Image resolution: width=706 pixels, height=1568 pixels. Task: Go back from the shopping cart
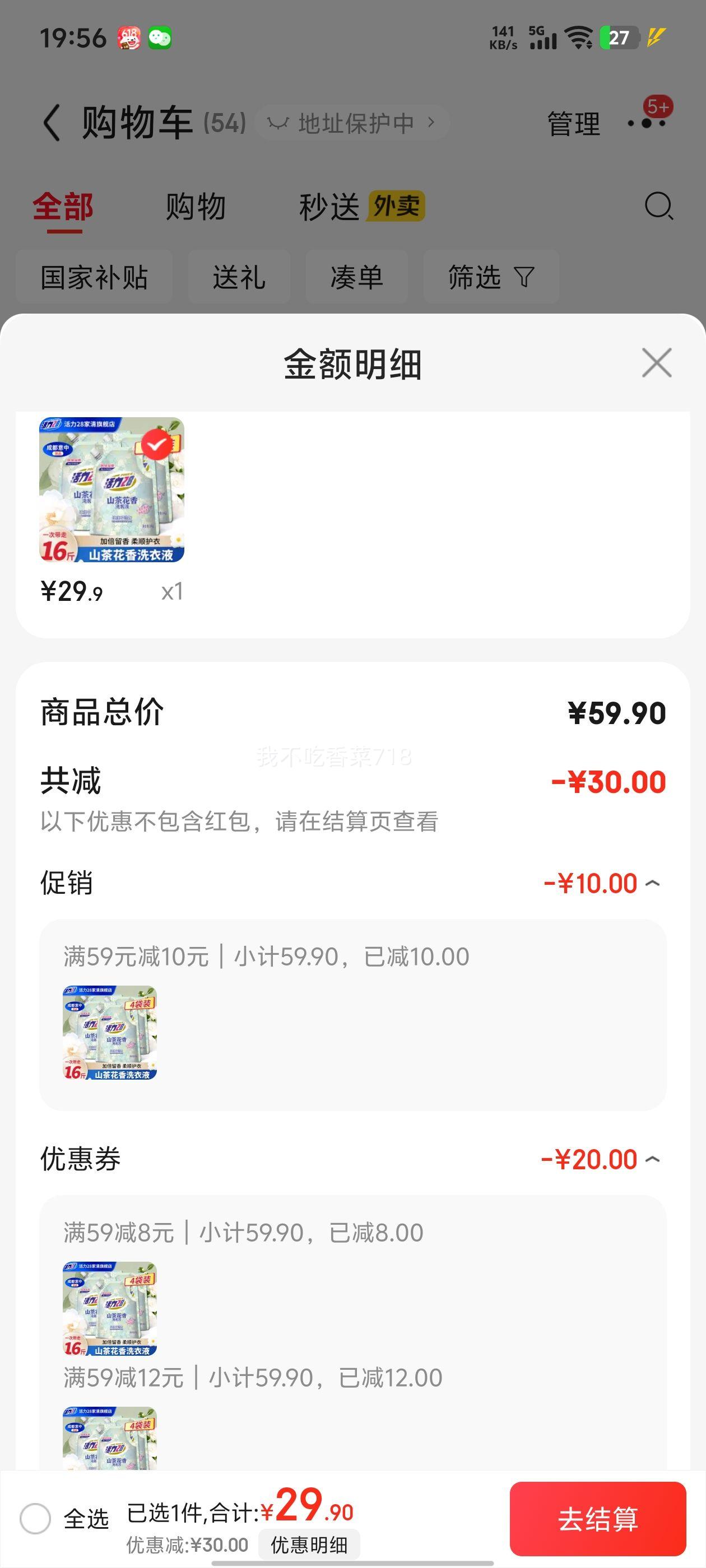[x=52, y=122]
